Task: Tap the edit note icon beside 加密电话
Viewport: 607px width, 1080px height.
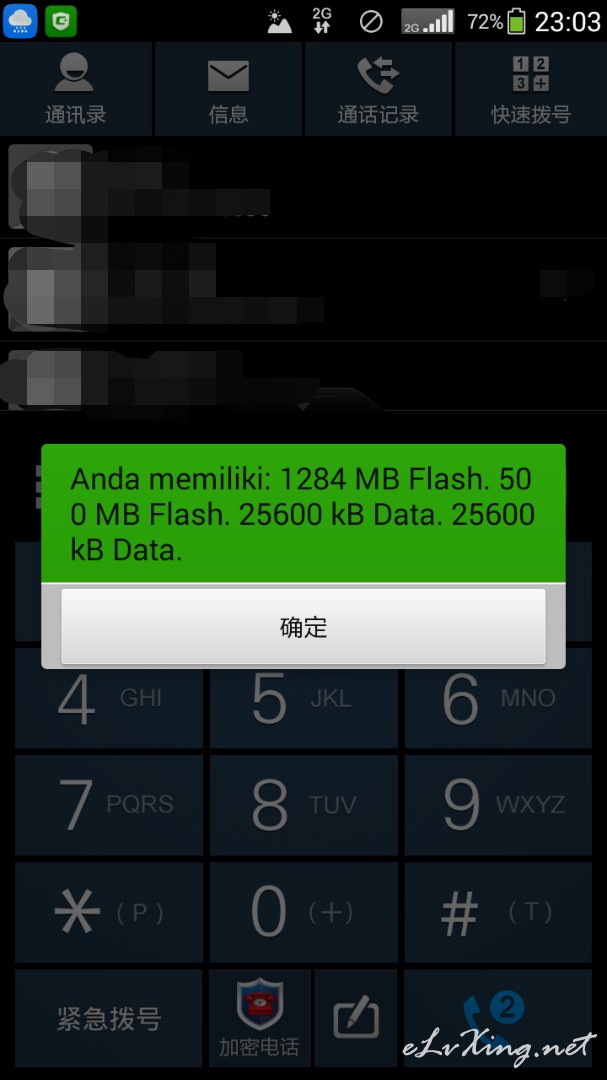Action: tap(355, 1019)
